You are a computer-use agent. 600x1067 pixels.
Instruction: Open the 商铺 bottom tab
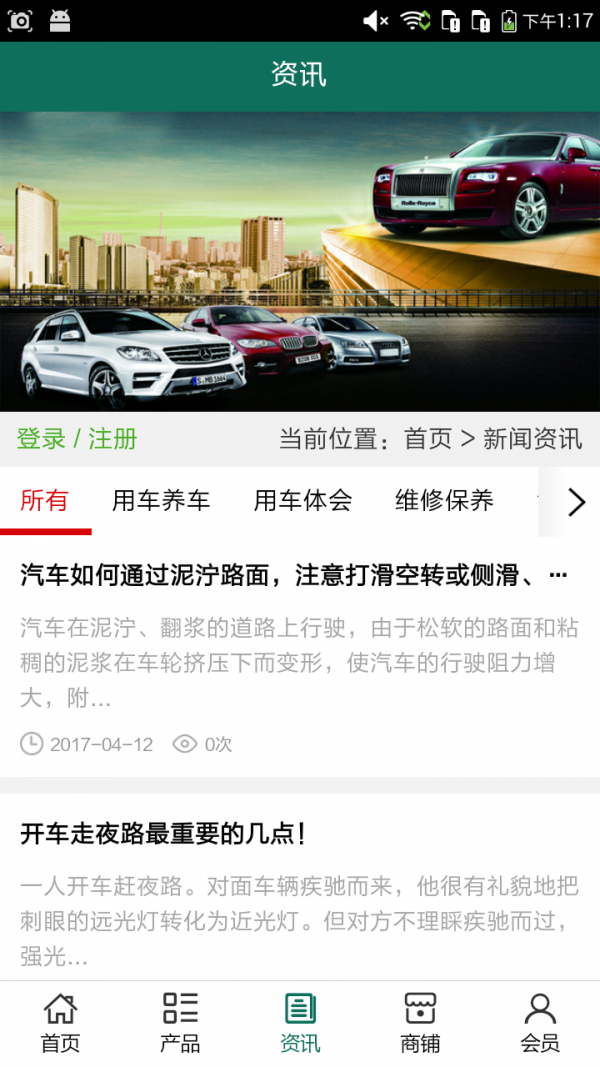coord(420,1023)
